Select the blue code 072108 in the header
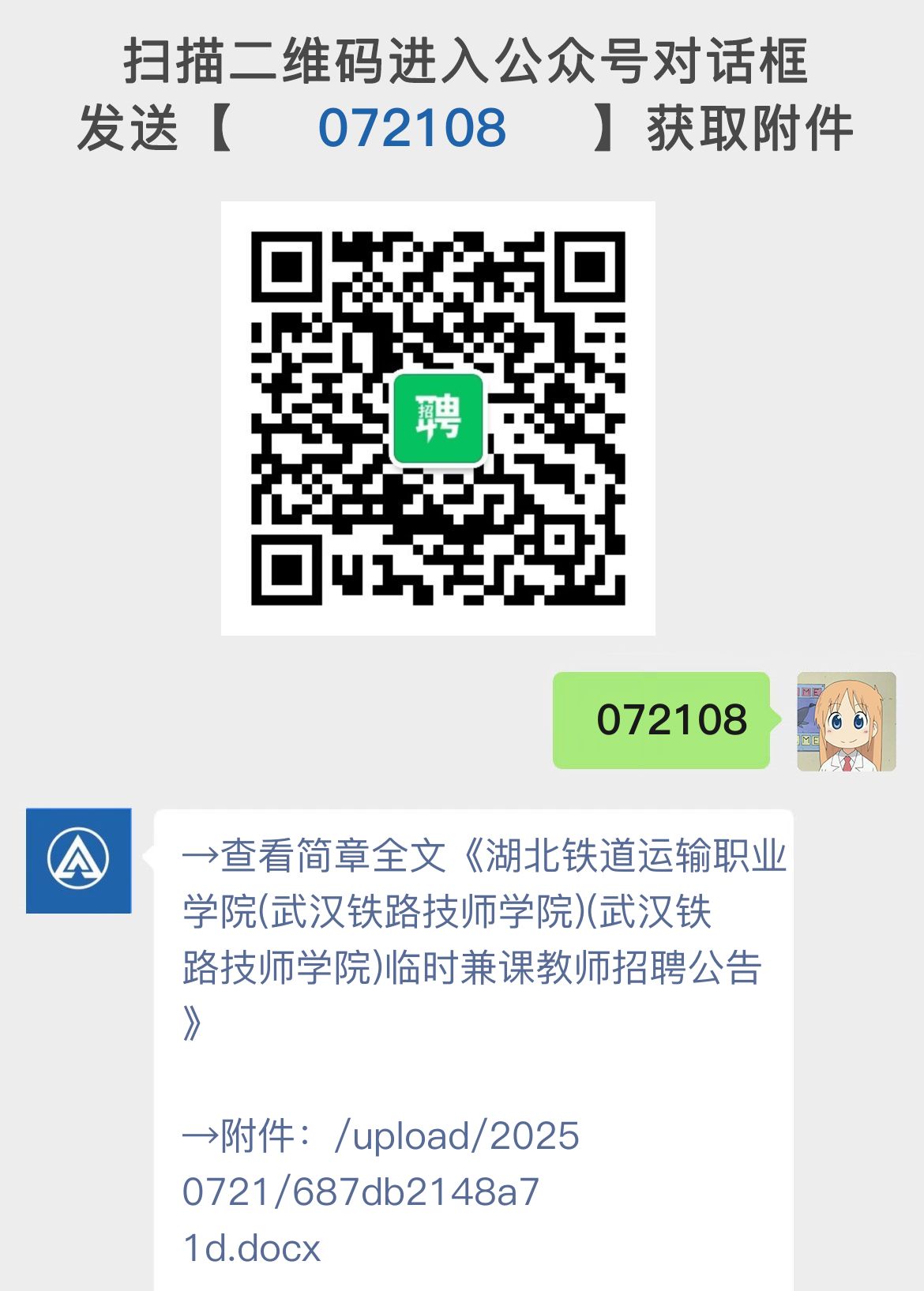The image size is (924, 1291). (413, 129)
